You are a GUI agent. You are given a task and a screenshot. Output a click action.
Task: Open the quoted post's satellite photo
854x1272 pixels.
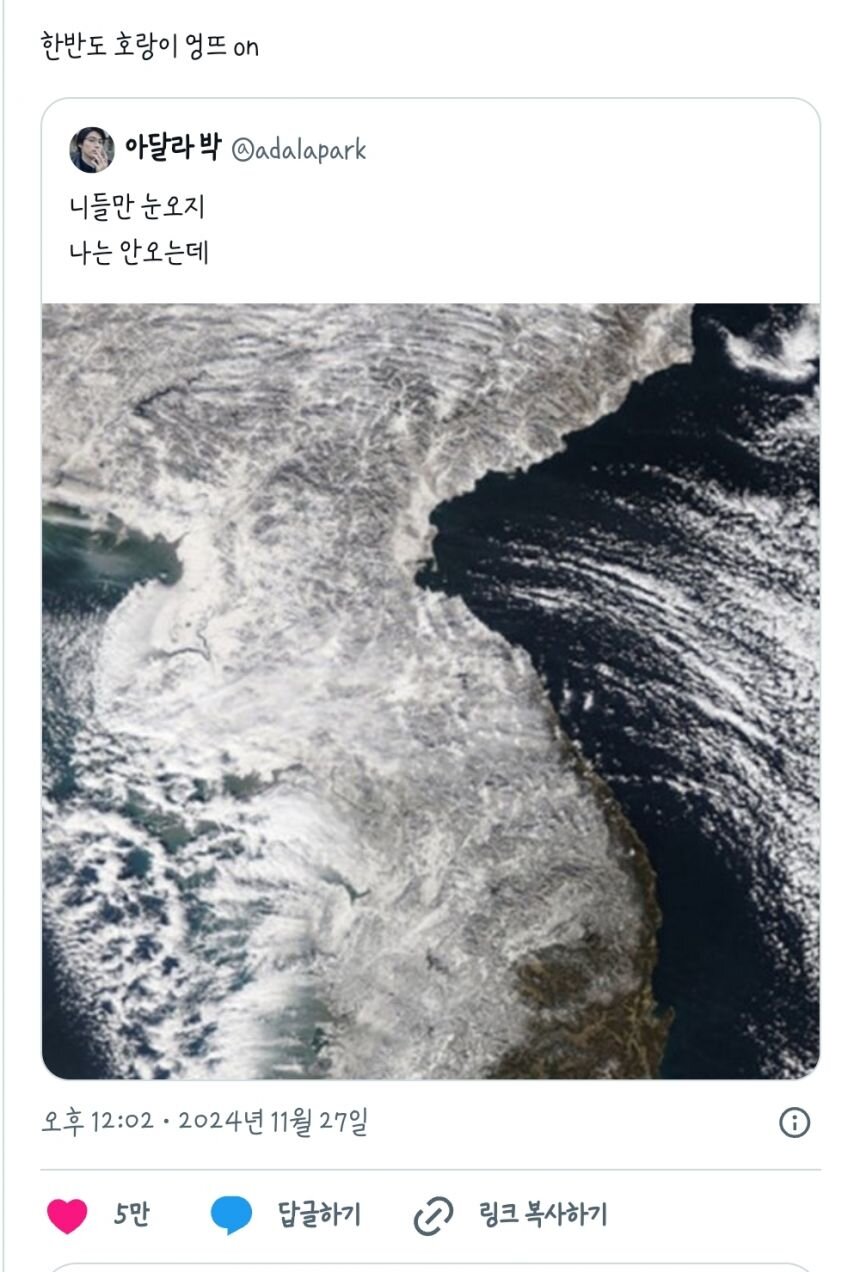(x=430, y=690)
